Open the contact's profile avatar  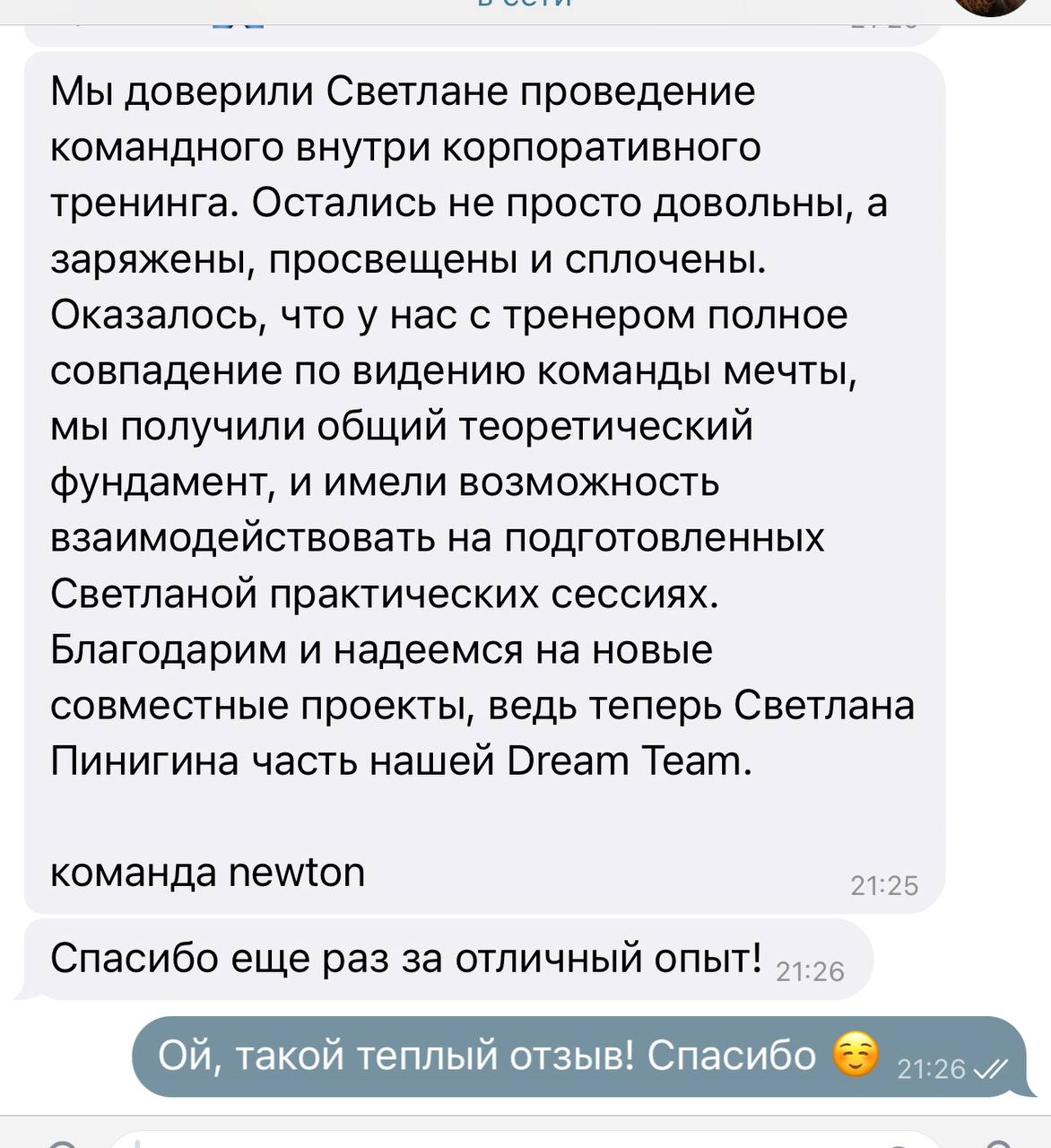(989, 4)
